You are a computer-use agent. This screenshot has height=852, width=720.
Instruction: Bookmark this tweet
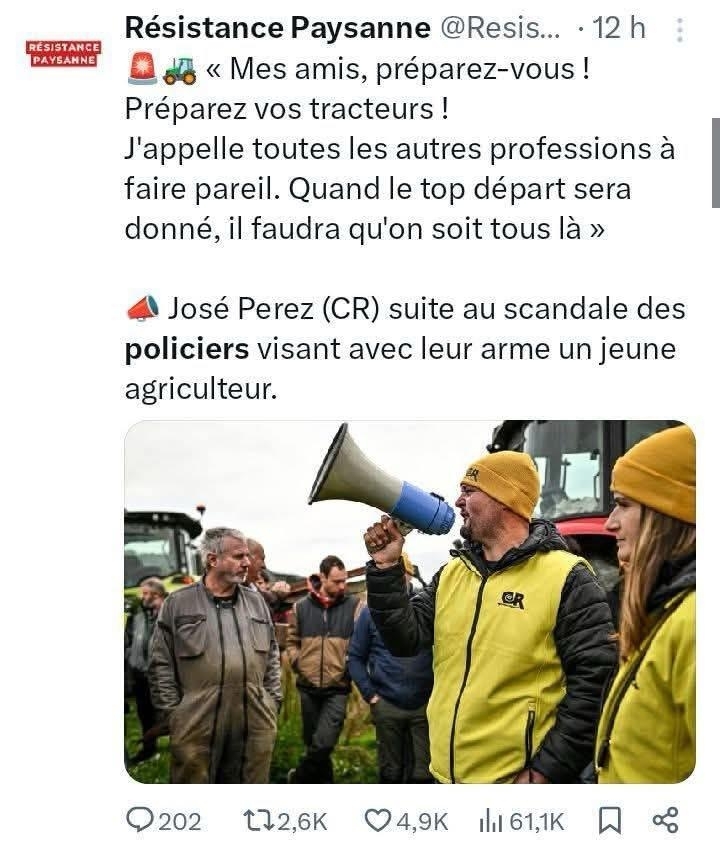[609, 821]
